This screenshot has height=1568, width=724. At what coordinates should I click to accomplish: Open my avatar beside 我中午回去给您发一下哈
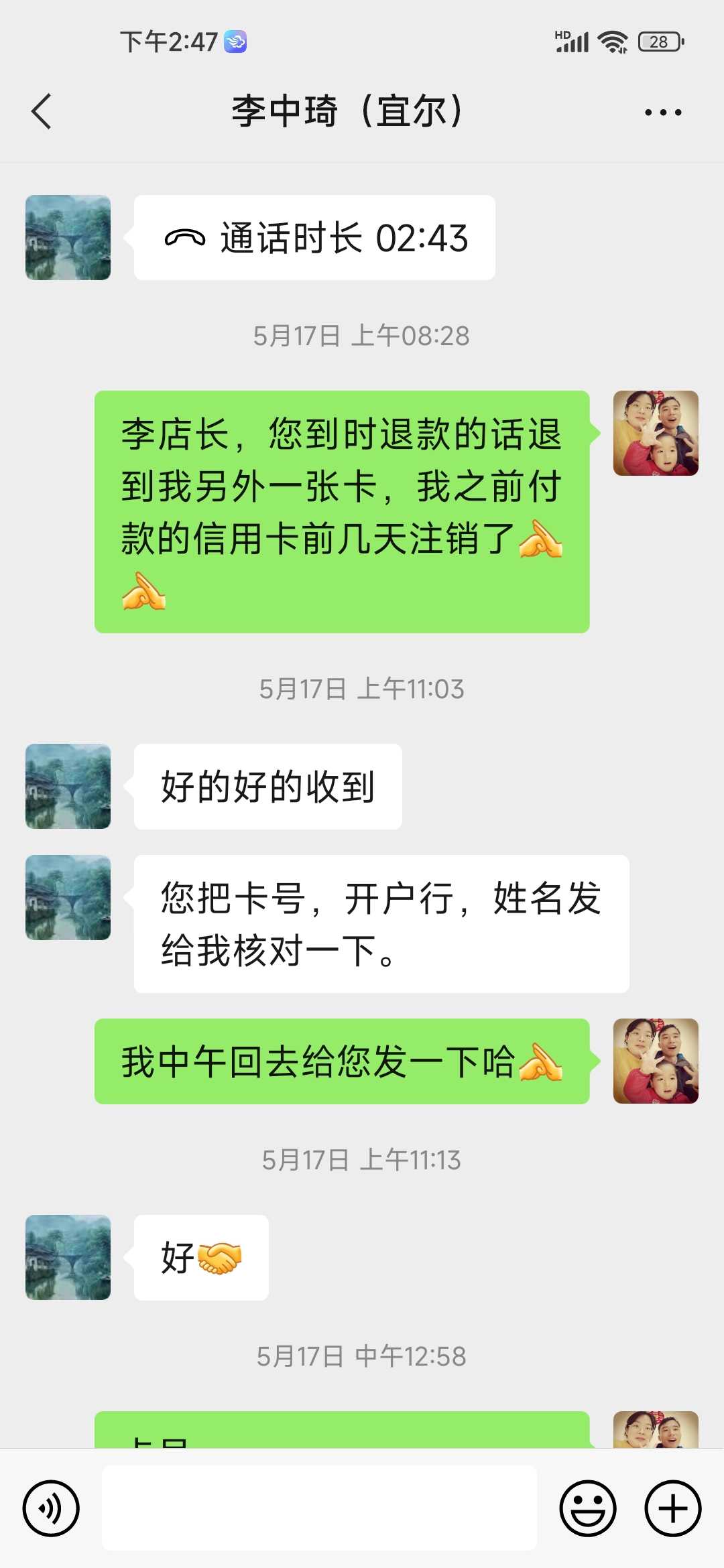click(656, 1061)
